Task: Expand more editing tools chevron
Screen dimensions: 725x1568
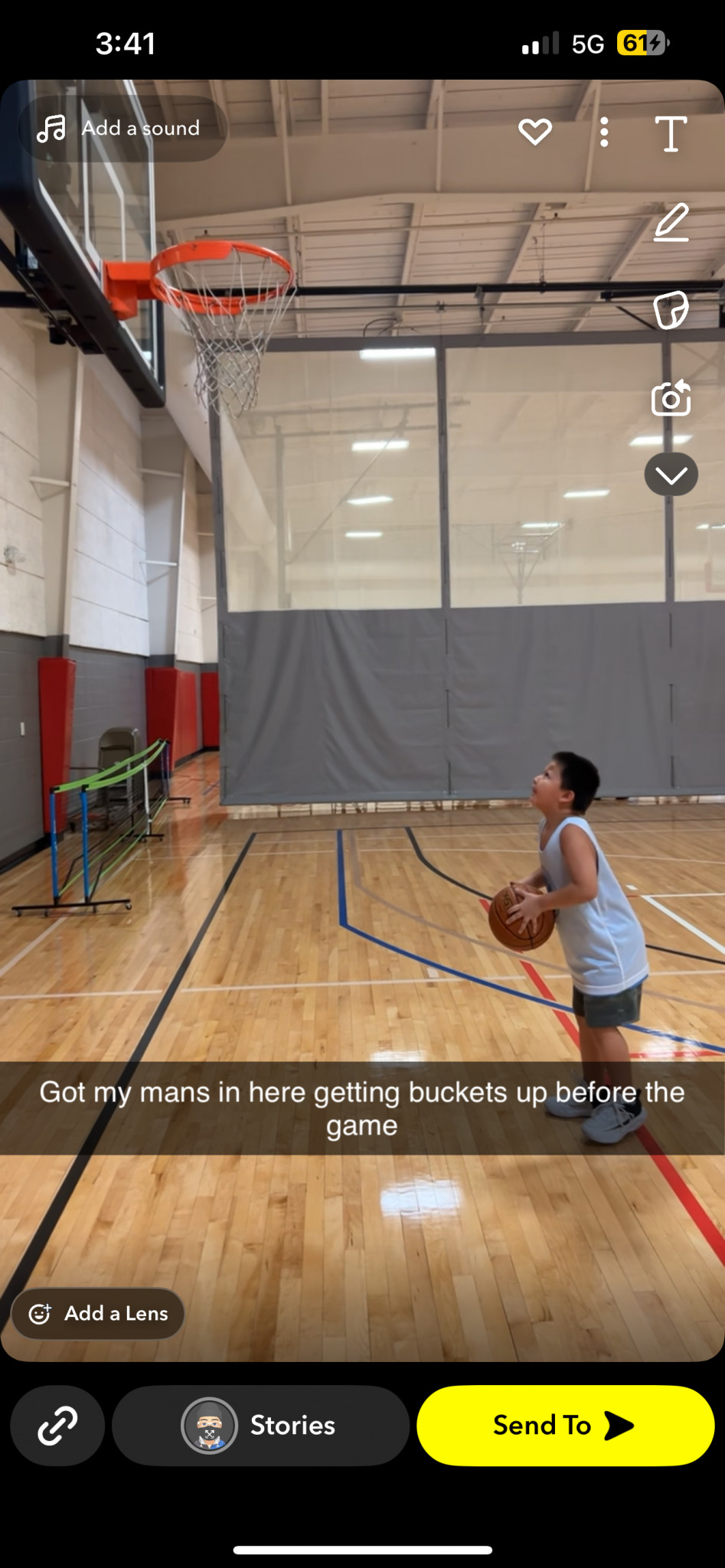Action: (x=671, y=475)
